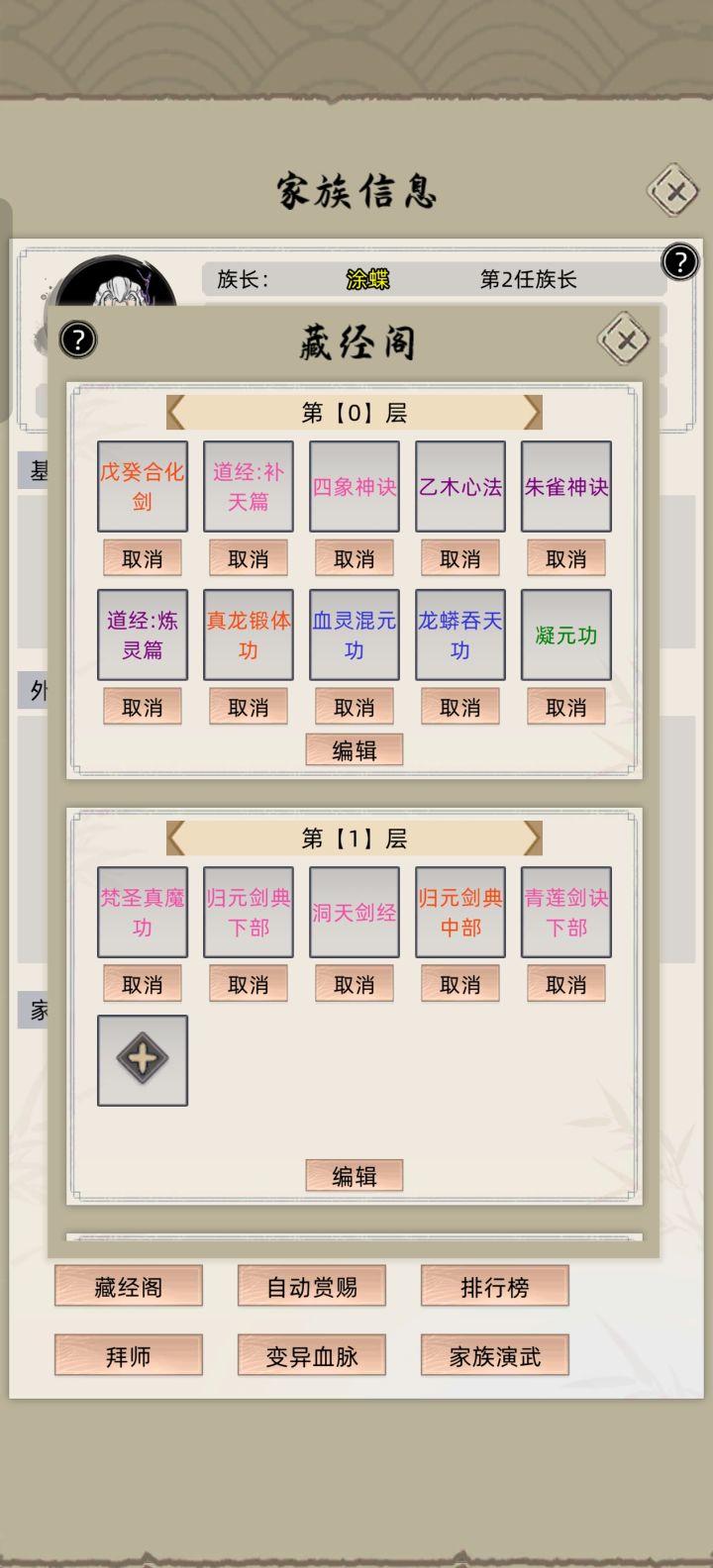Open the 排行榜 ranking panel
The image size is (713, 1568).
point(495,1286)
